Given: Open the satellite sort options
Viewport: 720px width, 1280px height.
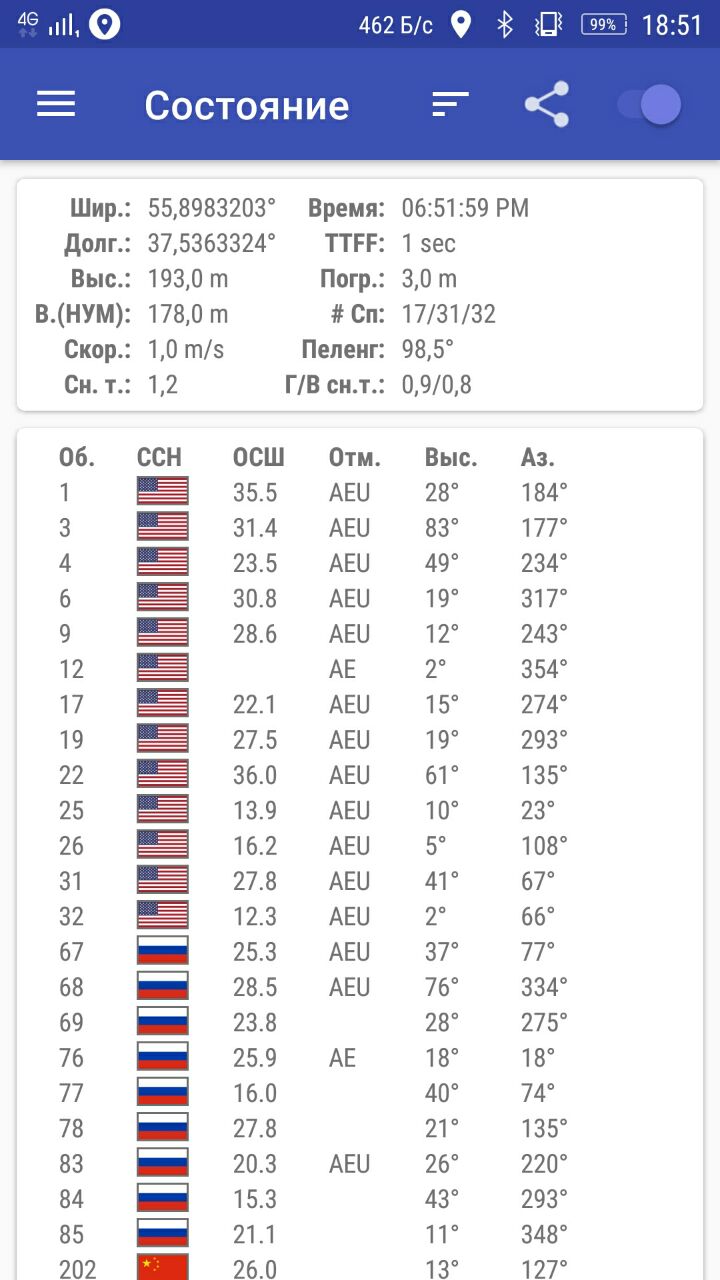Looking at the screenshot, I should (x=450, y=104).
